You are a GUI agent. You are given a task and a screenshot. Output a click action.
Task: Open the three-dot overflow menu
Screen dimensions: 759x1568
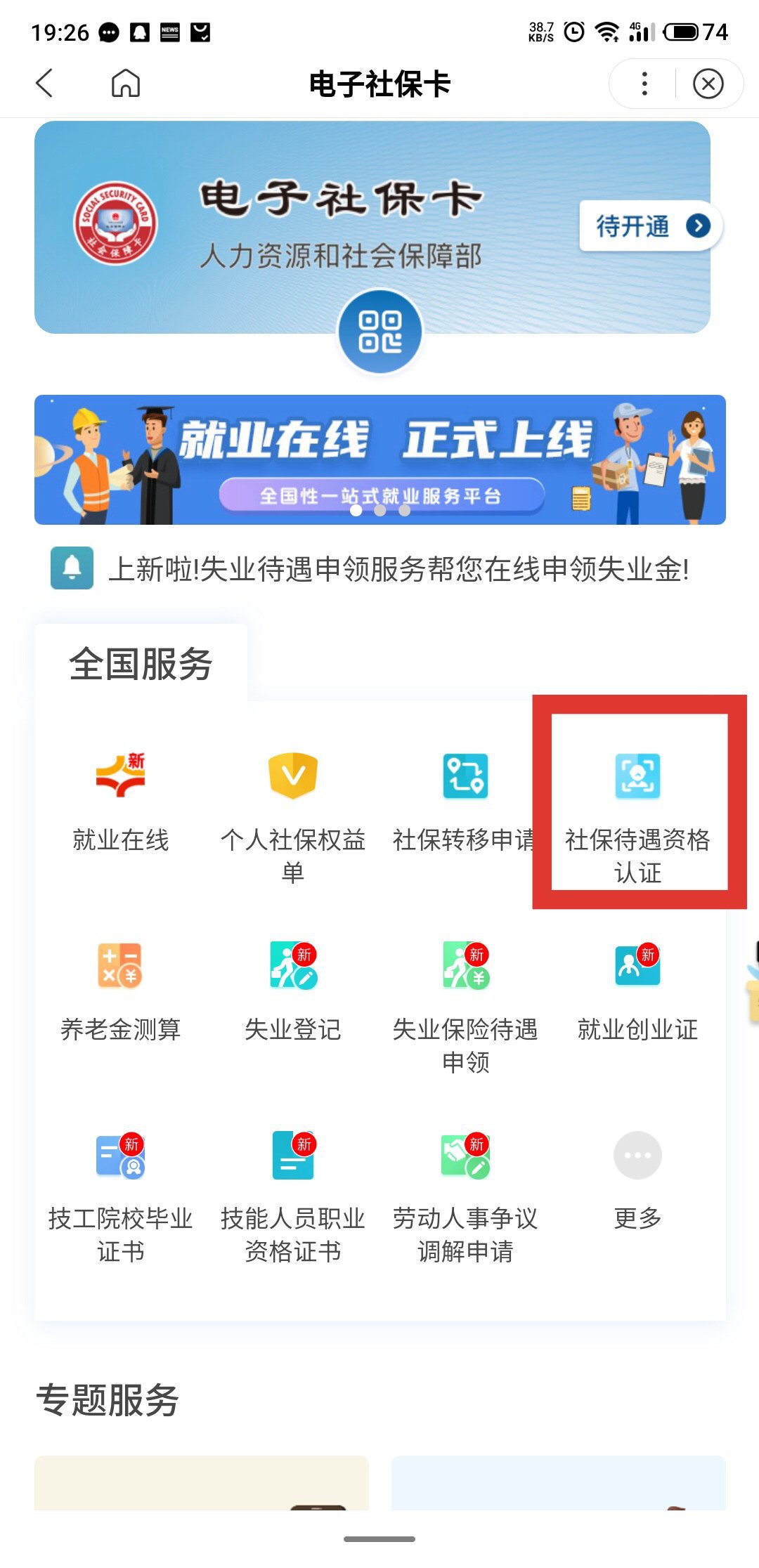pos(644,84)
